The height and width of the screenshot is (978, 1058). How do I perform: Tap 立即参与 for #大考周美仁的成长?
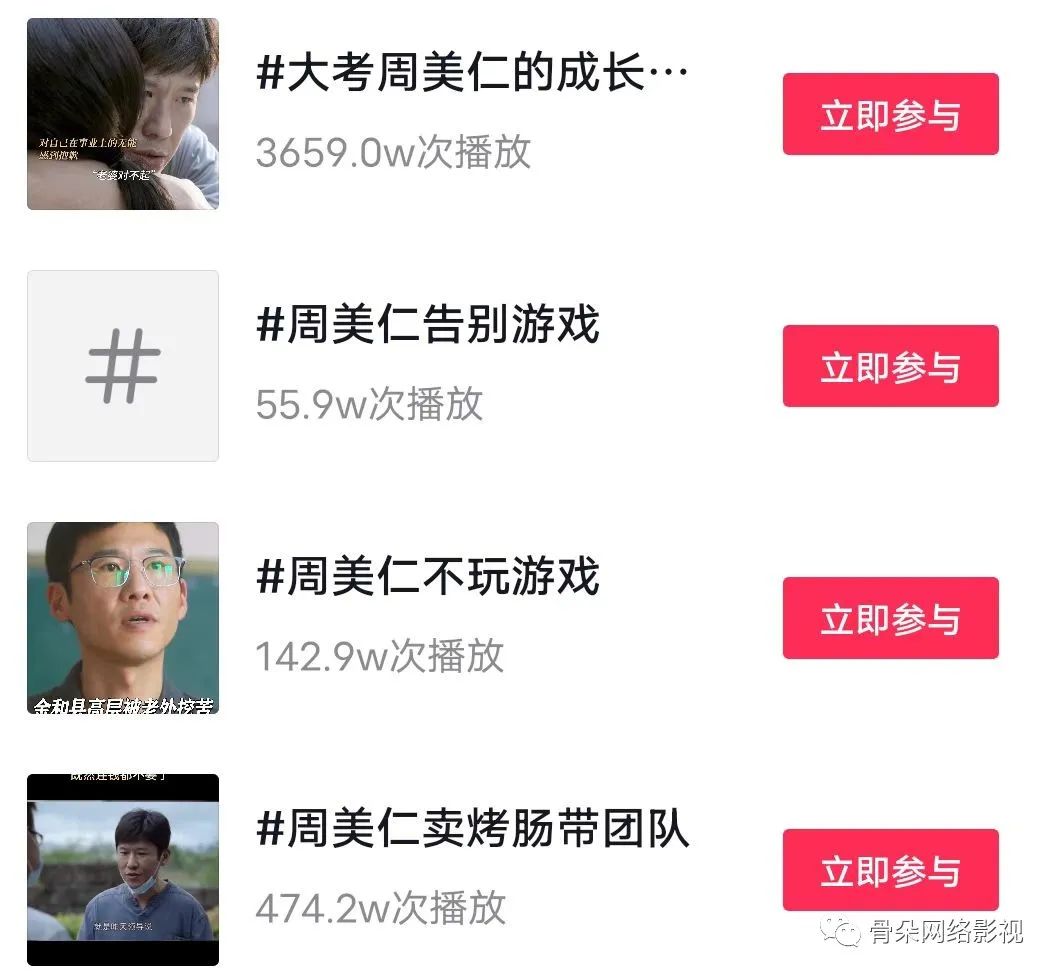pyautogui.click(x=890, y=114)
